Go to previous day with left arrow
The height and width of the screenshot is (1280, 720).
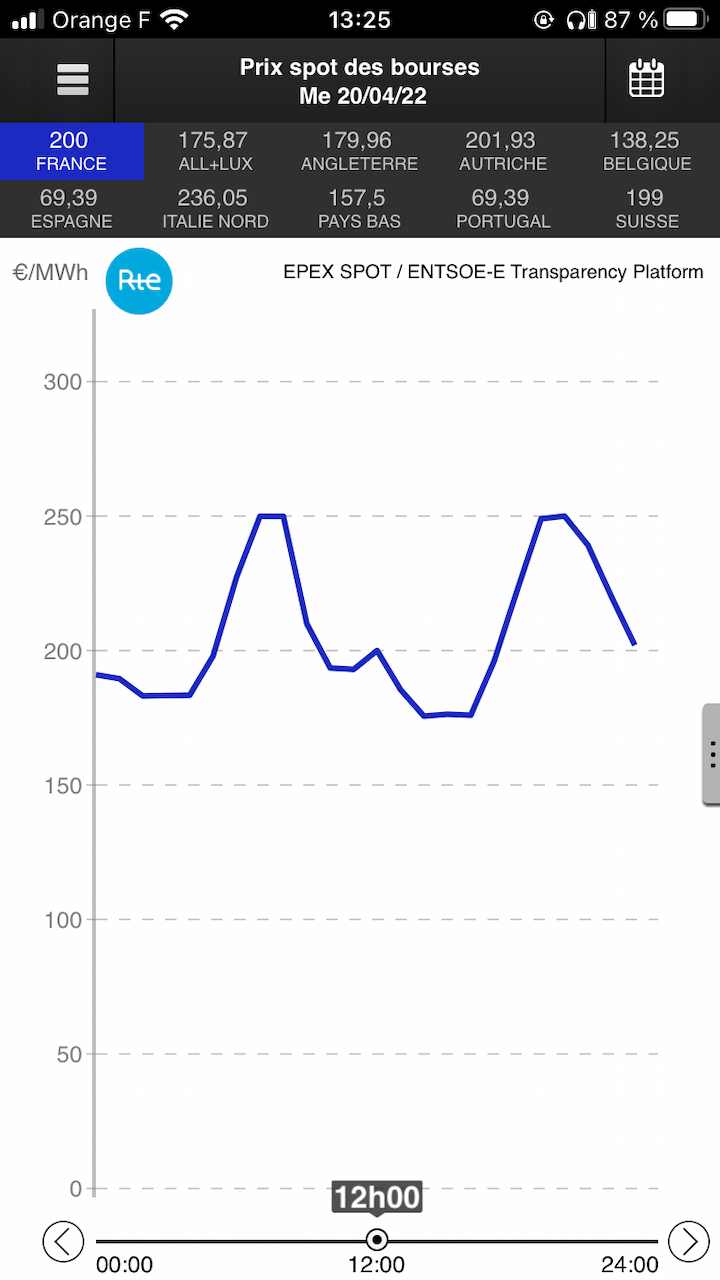63,1241
